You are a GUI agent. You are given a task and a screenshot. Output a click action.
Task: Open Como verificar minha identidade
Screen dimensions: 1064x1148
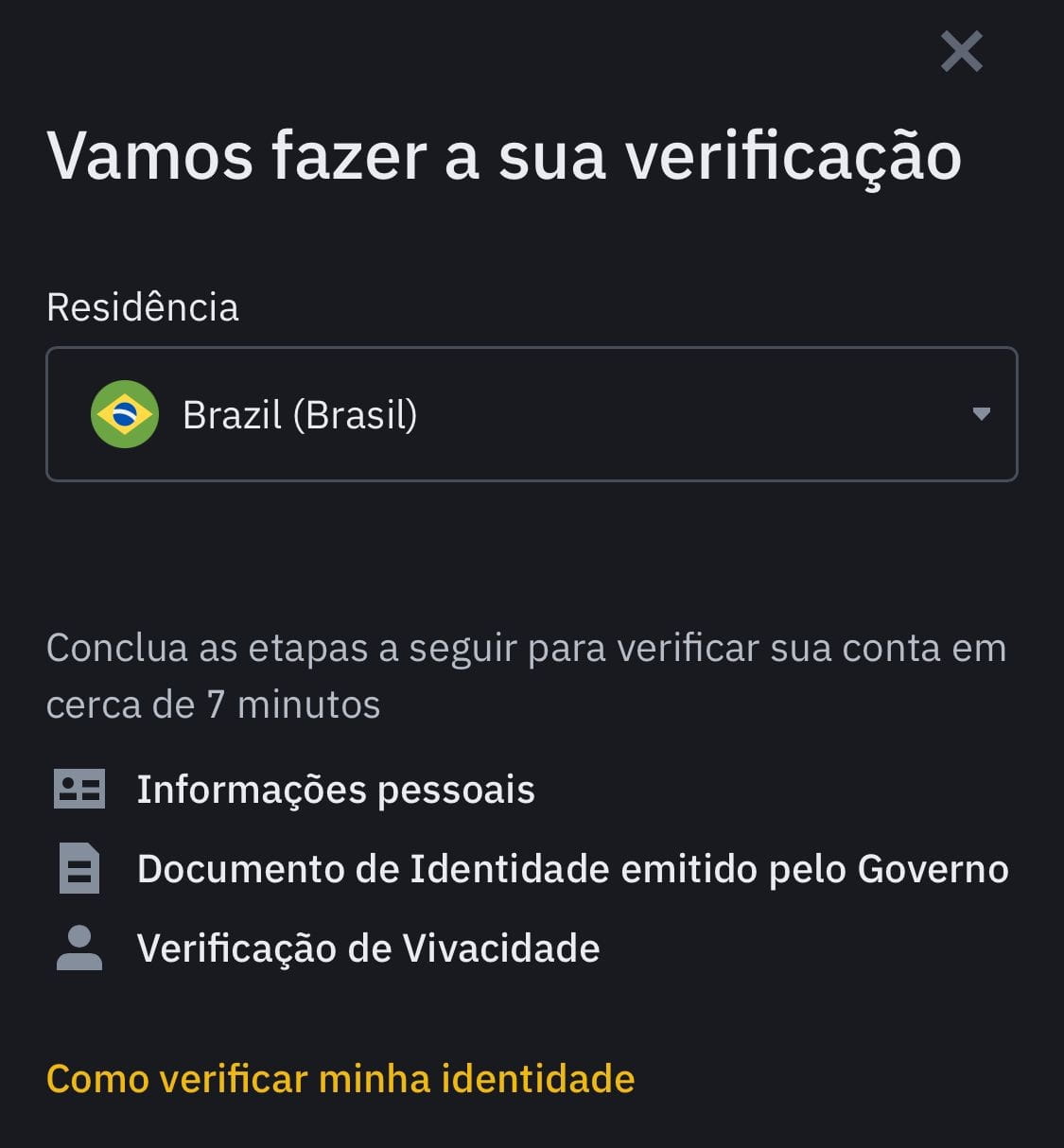click(x=341, y=1077)
